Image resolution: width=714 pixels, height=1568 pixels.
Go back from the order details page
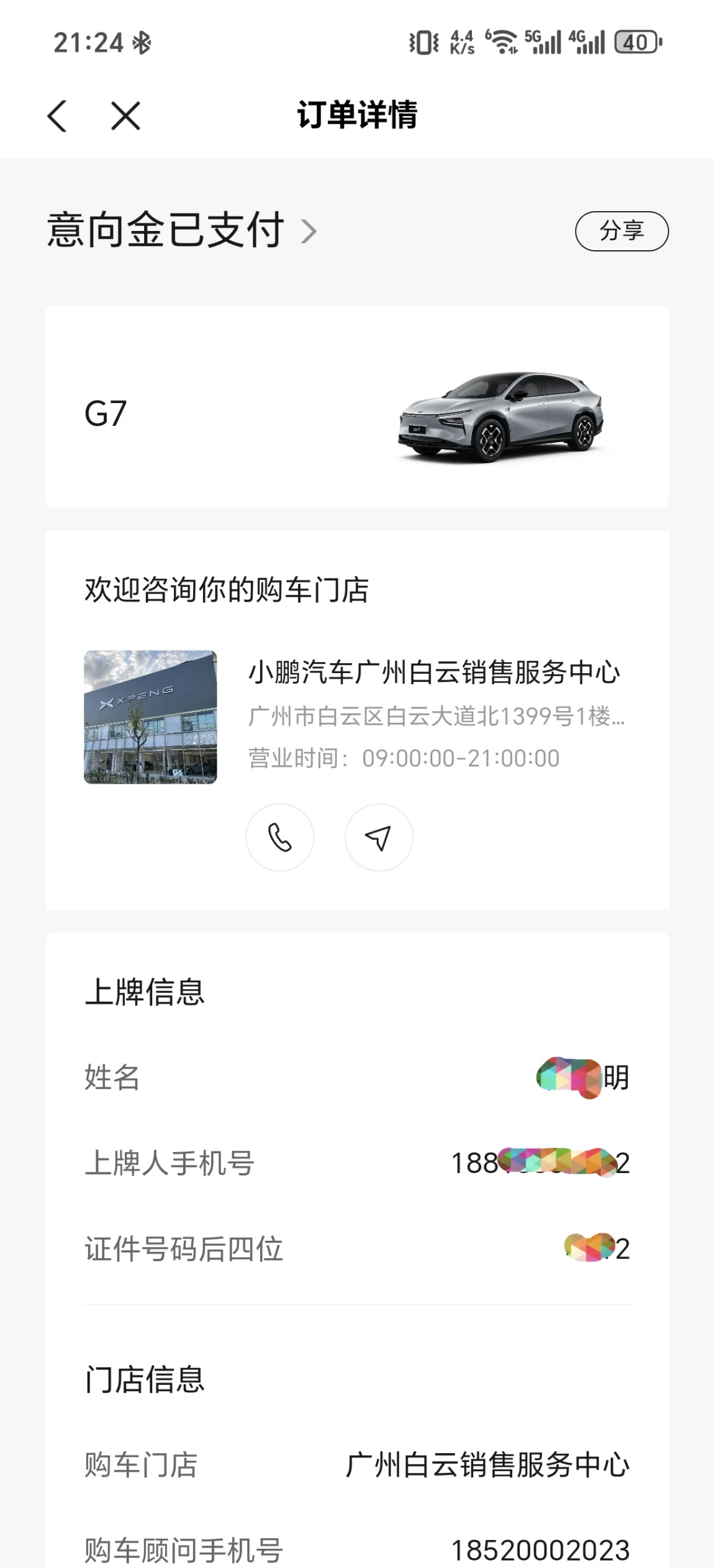pos(57,116)
